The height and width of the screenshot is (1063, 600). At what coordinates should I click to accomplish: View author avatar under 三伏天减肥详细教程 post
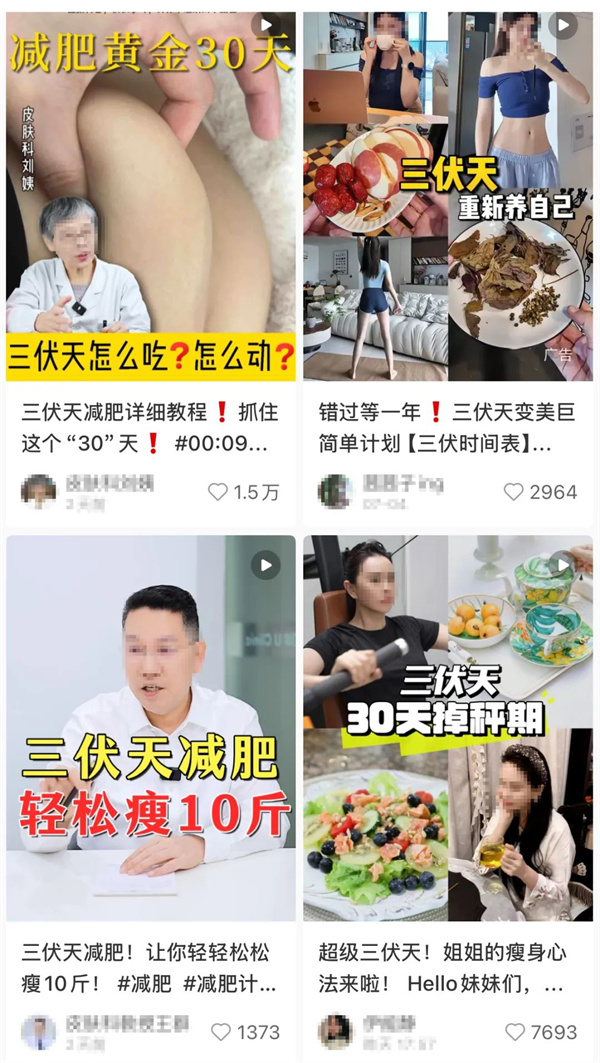click(x=39, y=492)
